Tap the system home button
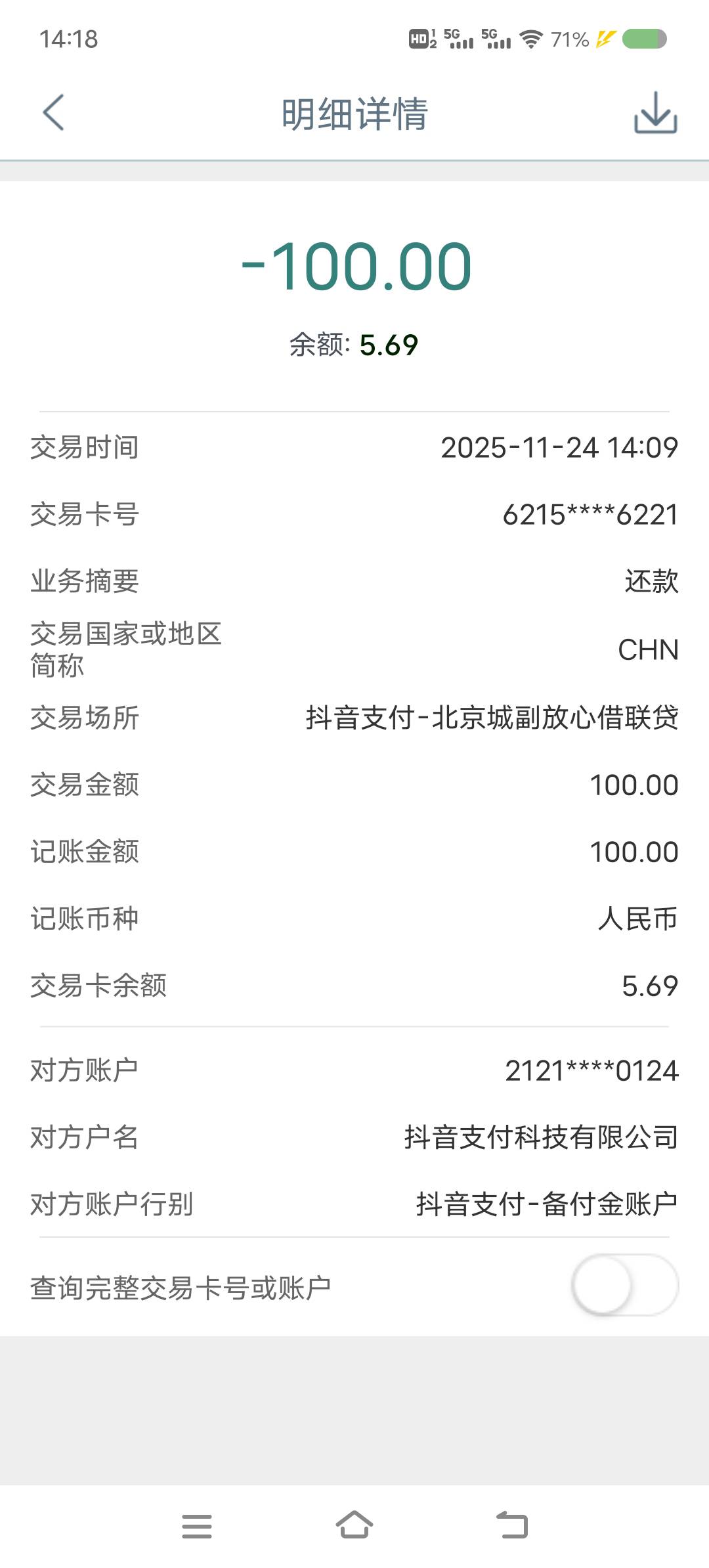The image size is (709, 1568). (x=354, y=1525)
